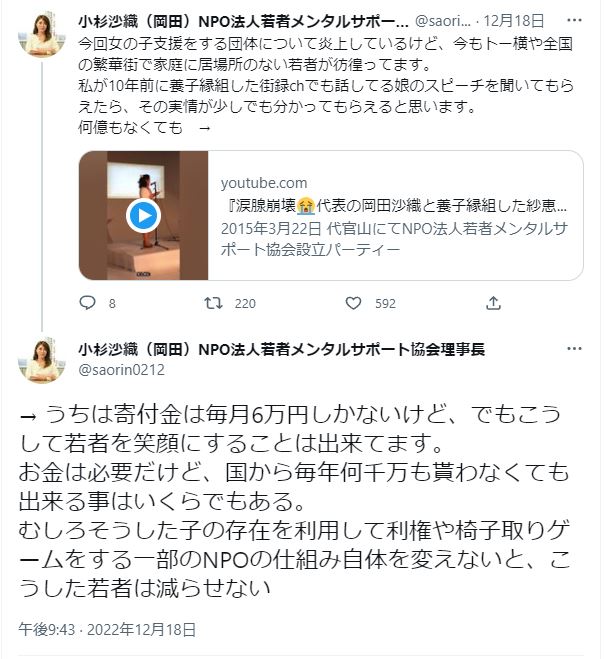
Task: Open the youtube.com link card
Action: coord(396,216)
